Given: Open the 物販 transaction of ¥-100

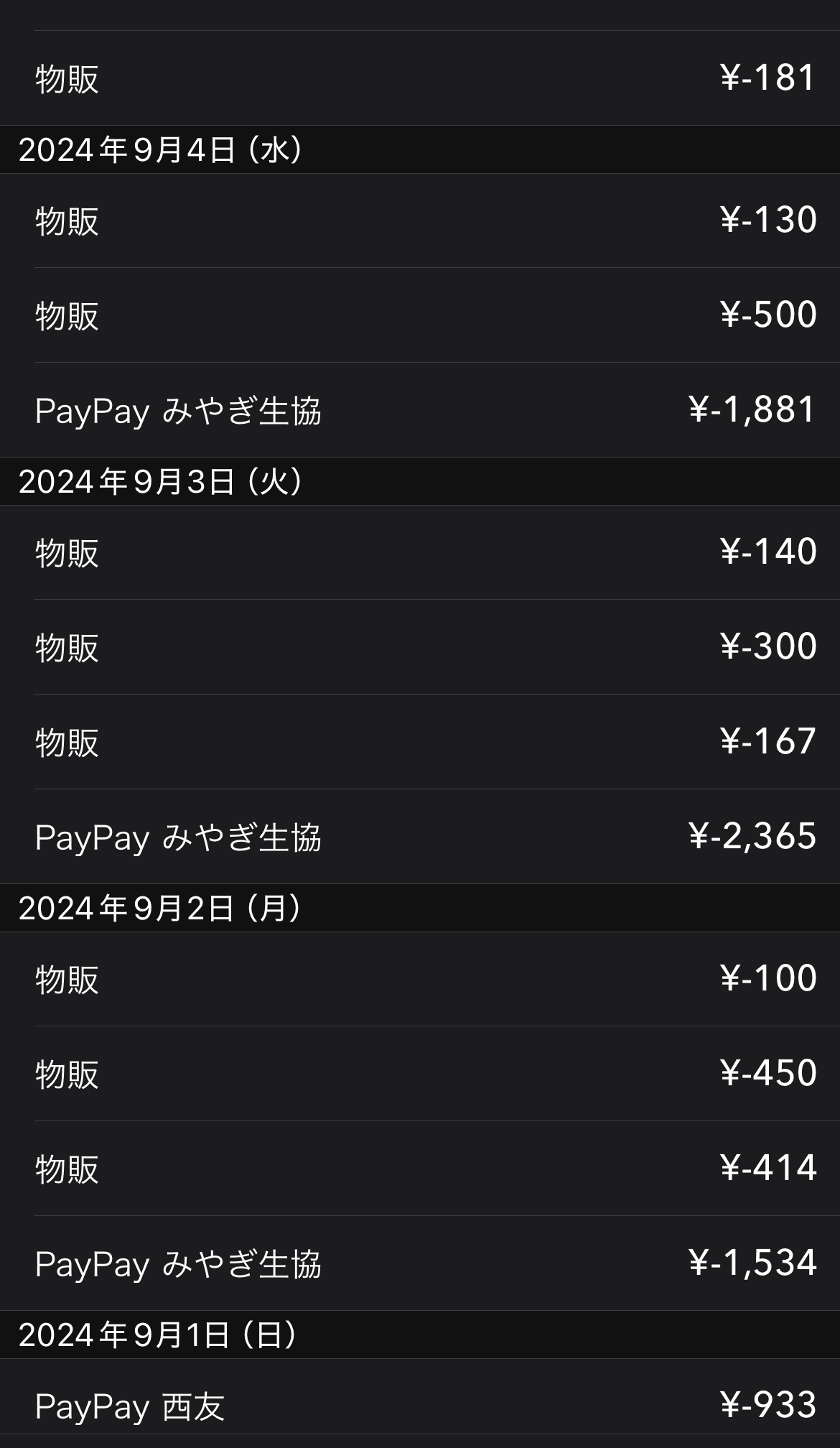Looking at the screenshot, I should click(x=420, y=979).
